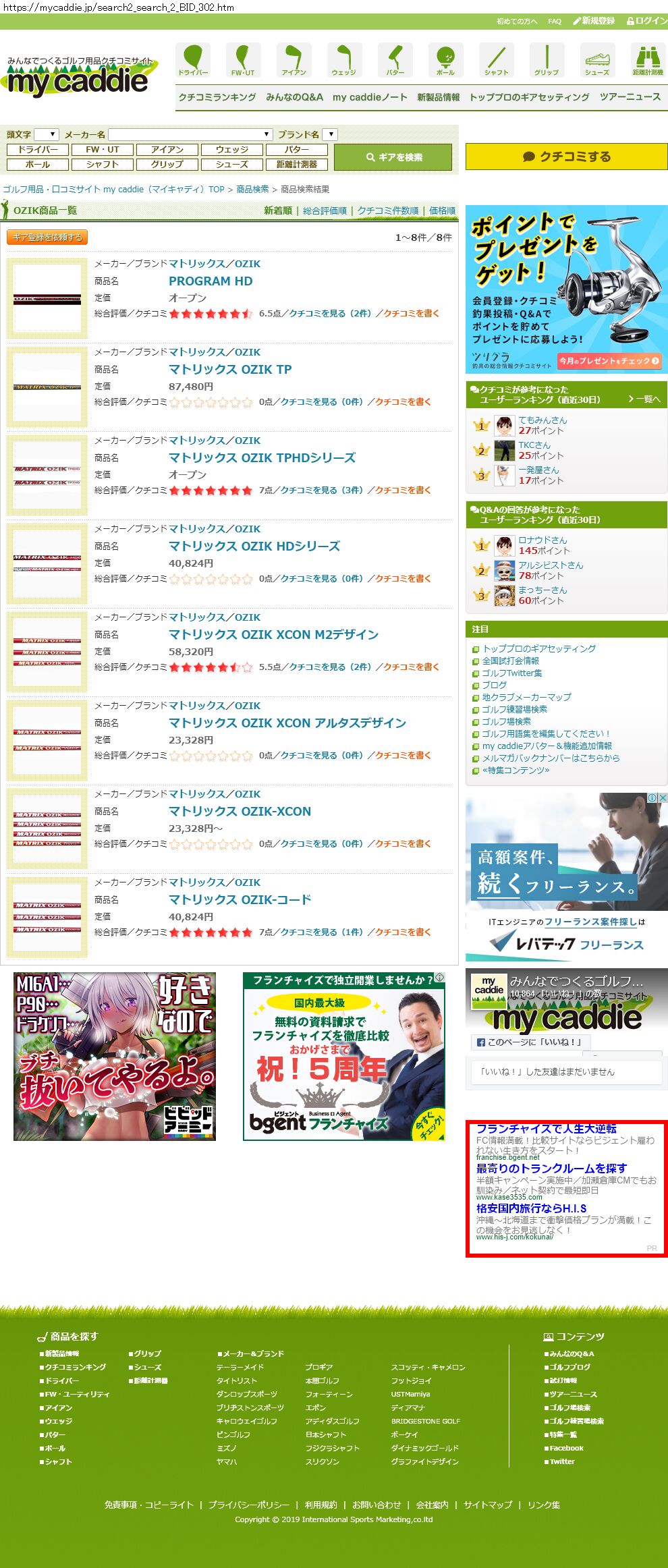Open the 距離計測機 category icon
Viewport: 668px width, 1568px height.
pos(648,59)
